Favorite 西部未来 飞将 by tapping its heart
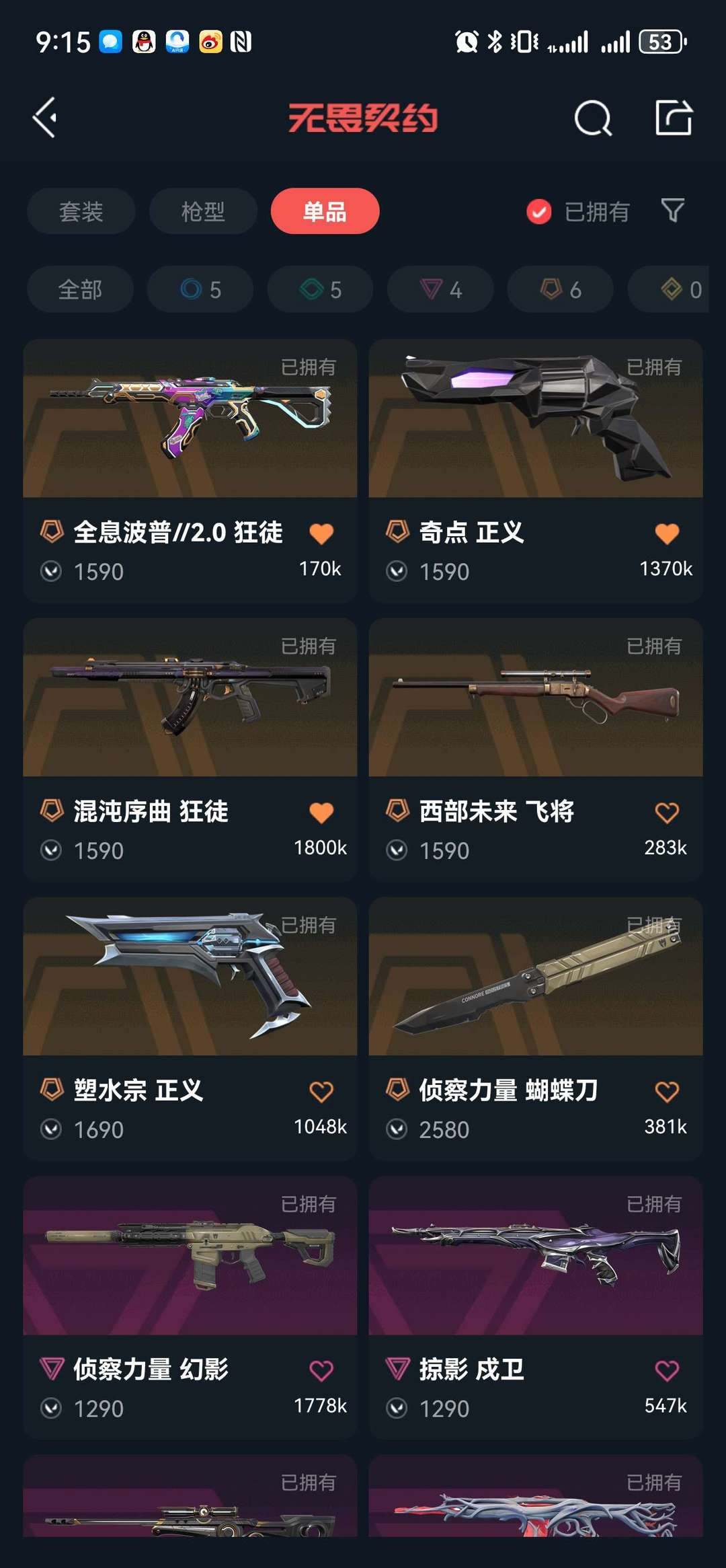The image size is (726, 1568). coord(667,812)
